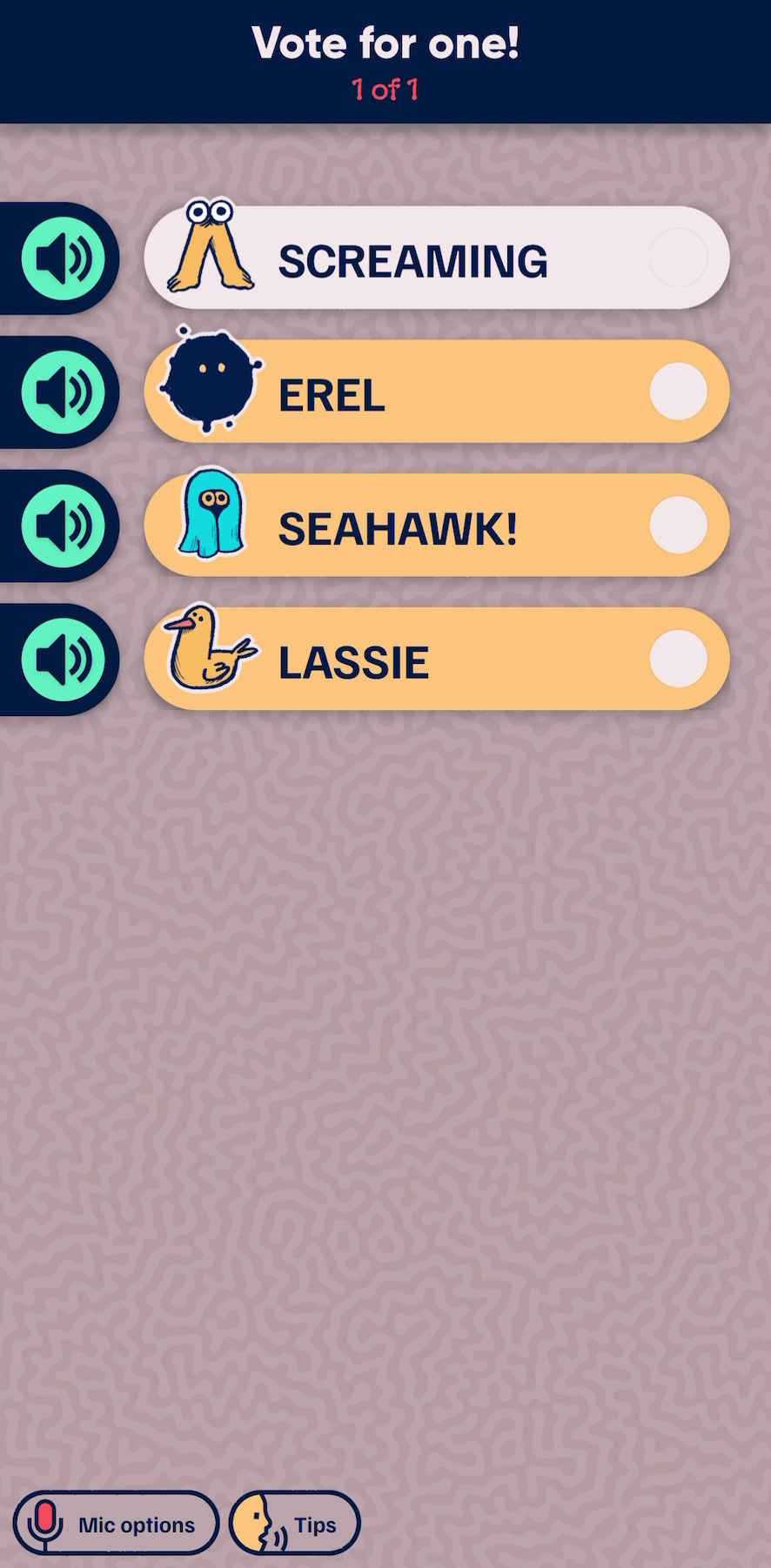
Task: Play the LASSIE sound clip
Action: (x=63, y=660)
